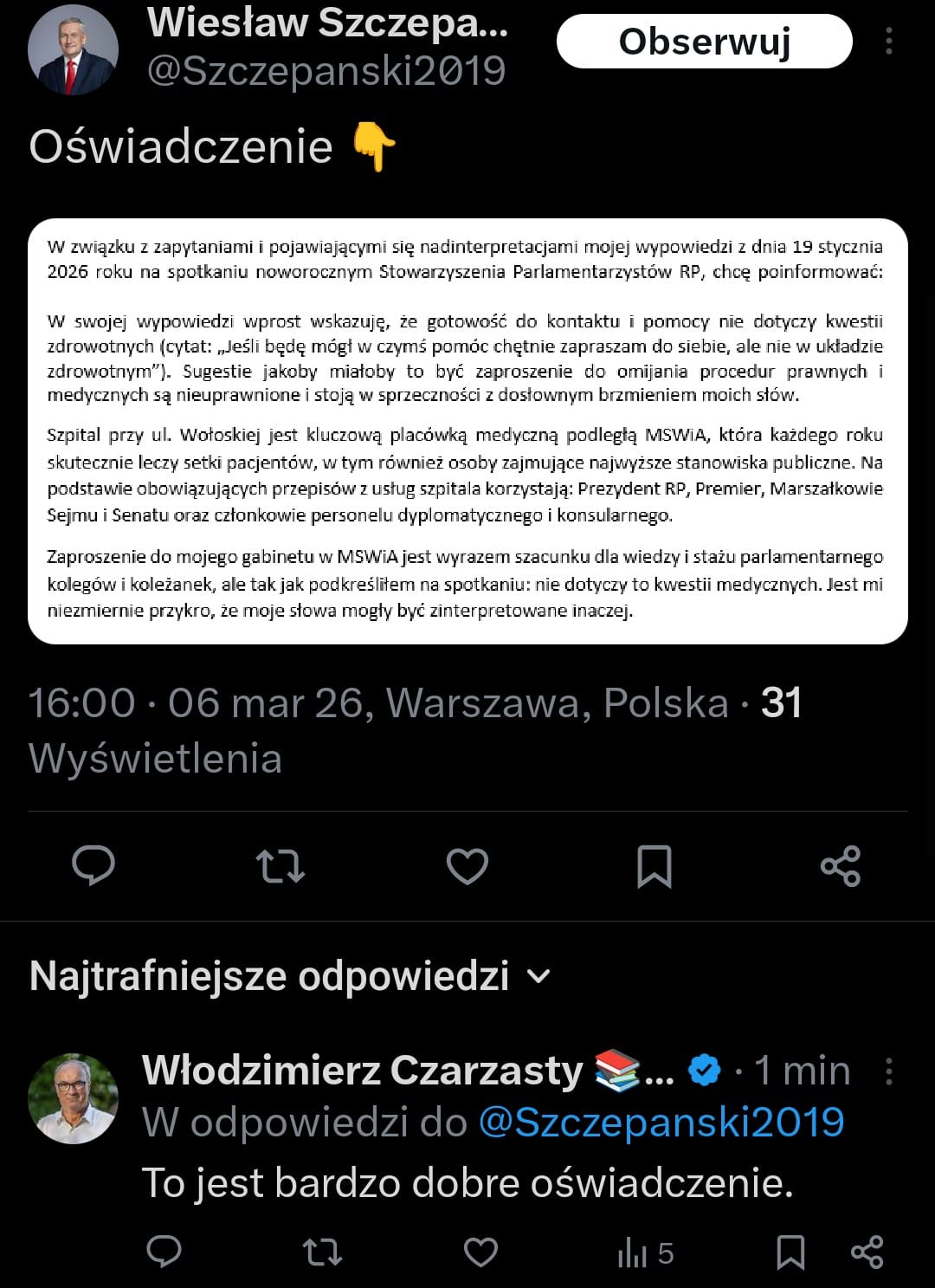Bookmark Czarzasty's reply
Screen dimensions: 935x1288
click(790, 1252)
